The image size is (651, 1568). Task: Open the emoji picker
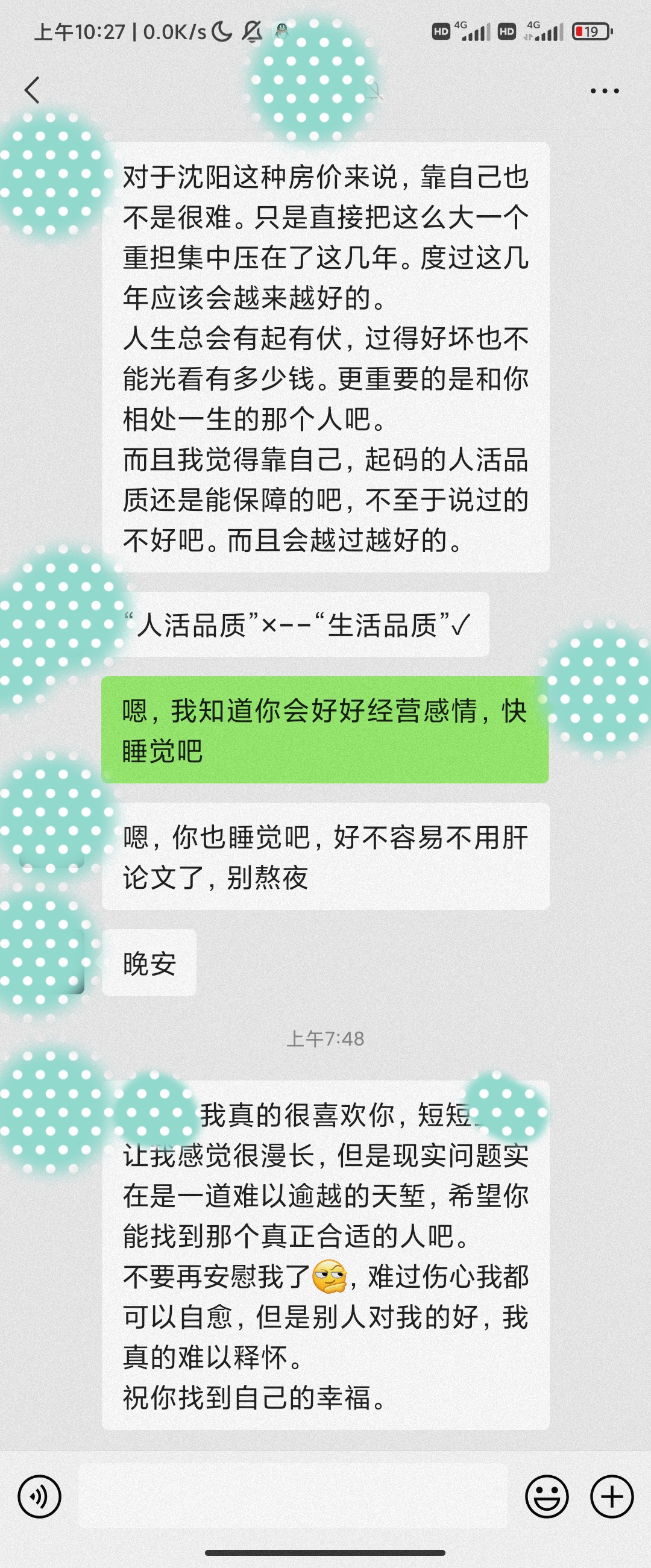(547, 1497)
